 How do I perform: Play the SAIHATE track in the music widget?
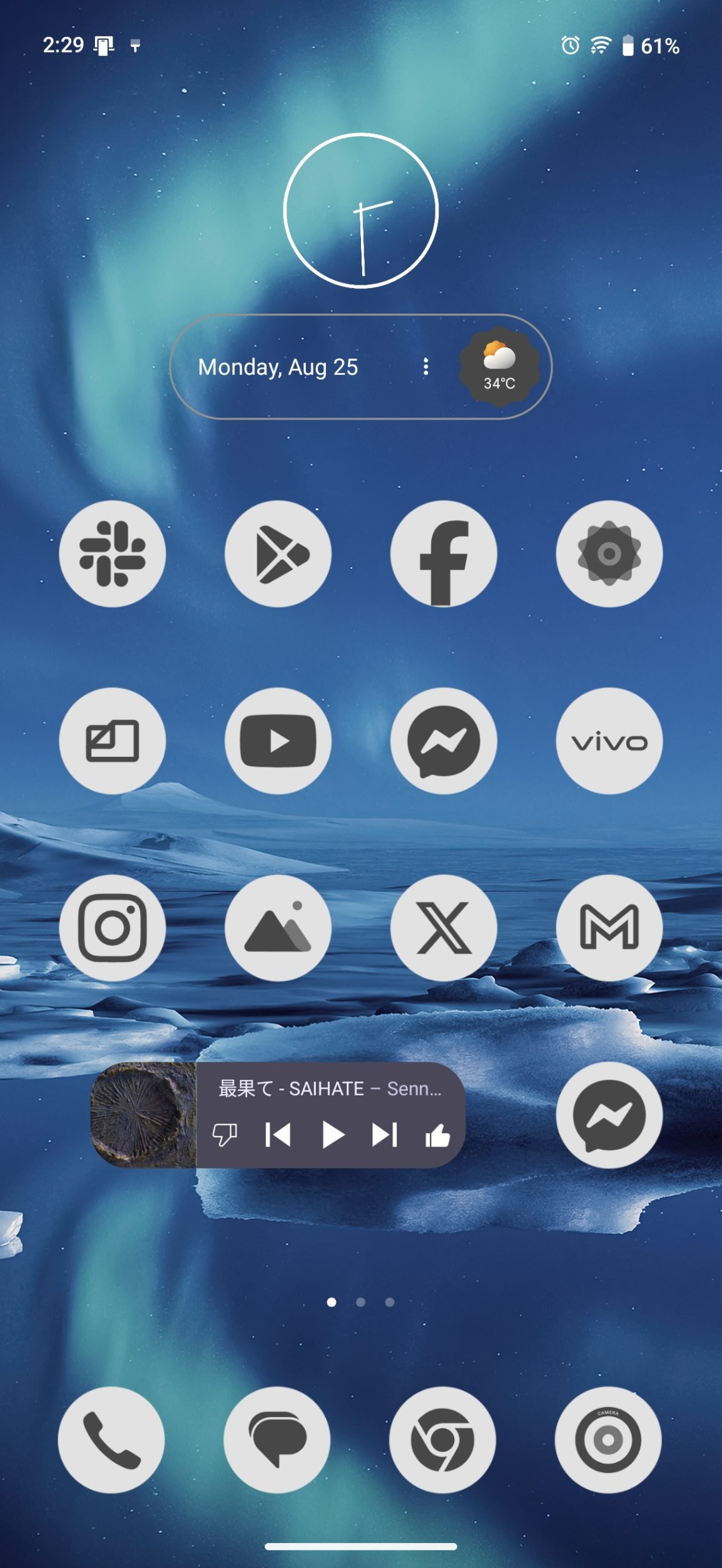coord(332,1135)
